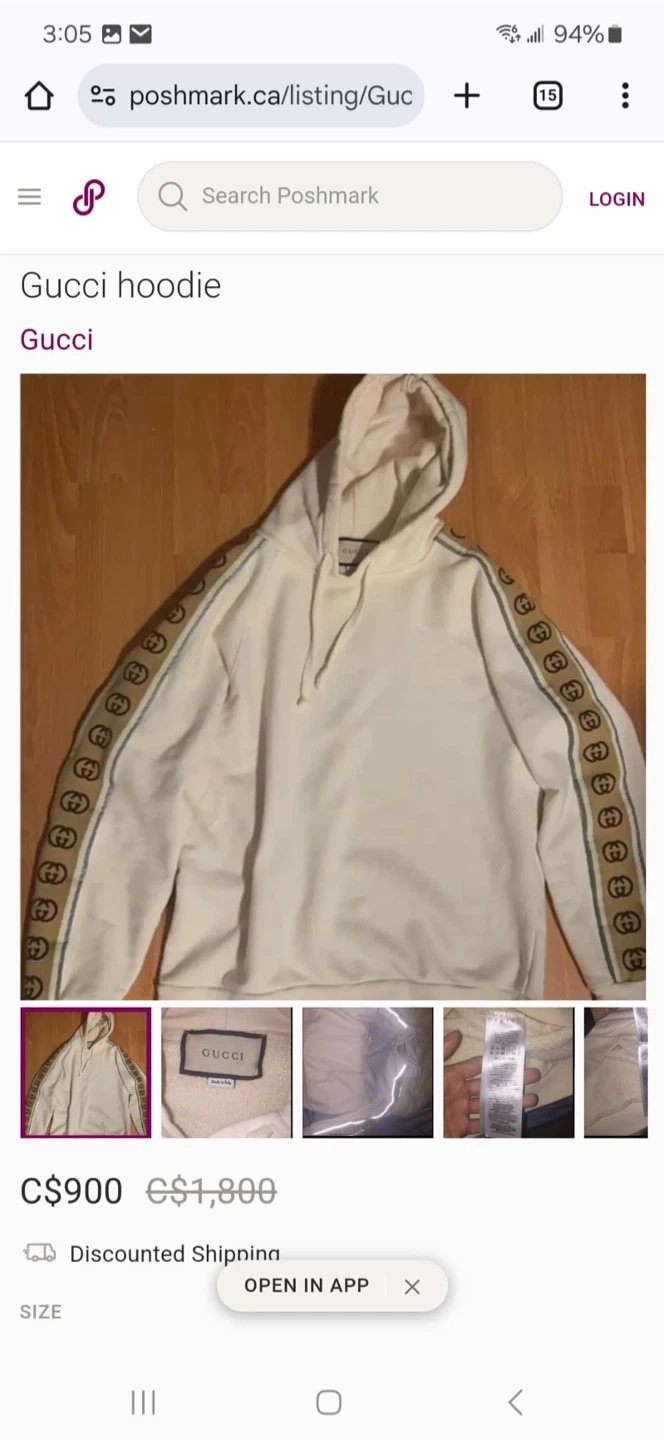Select the fifth partially visible thumbnail
This screenshot has height=1440, width=664.
point(616,1072)
